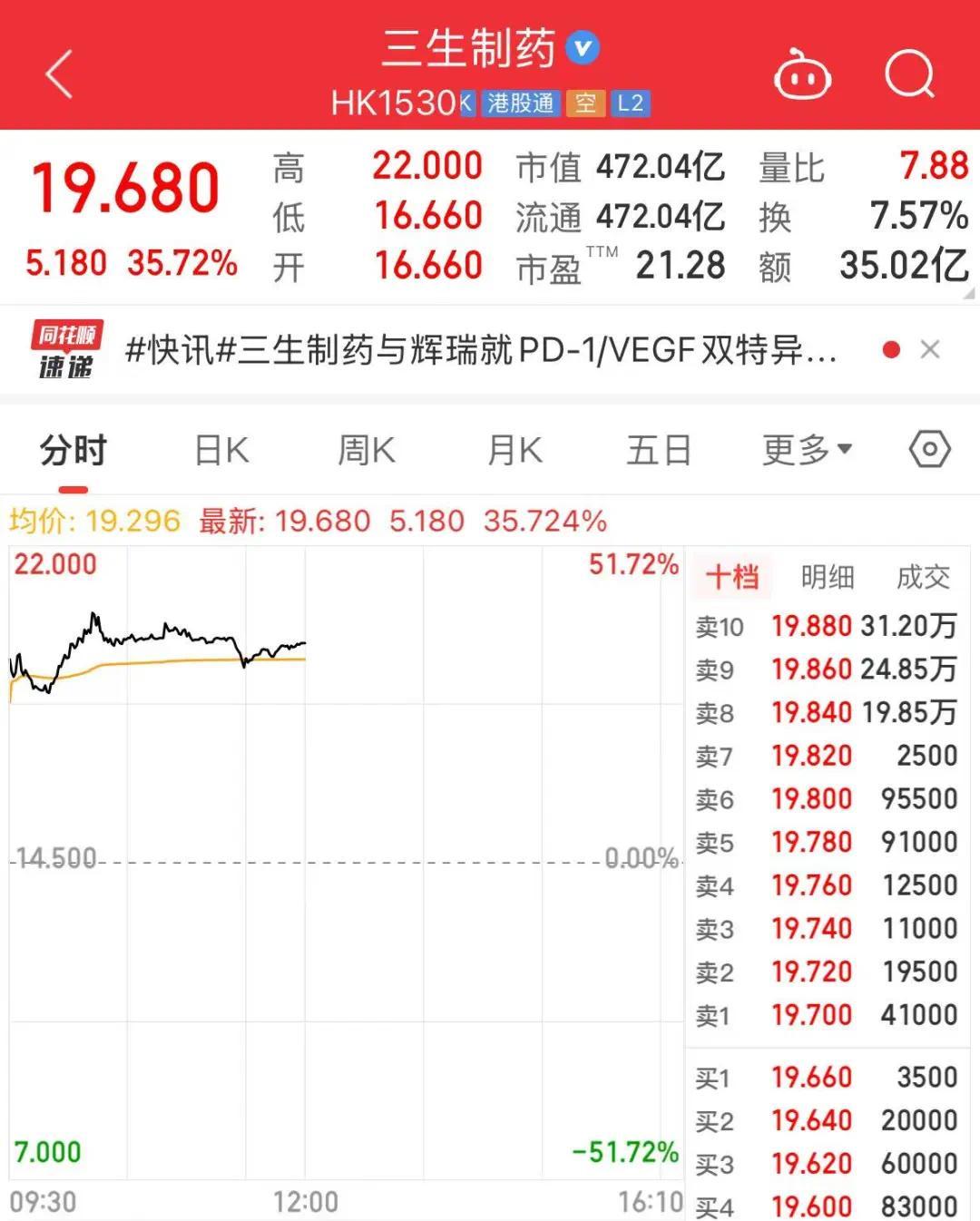Switch to the 月K chart tab
This screenshot has width=980, height=1221.
(x=514, y=451)
